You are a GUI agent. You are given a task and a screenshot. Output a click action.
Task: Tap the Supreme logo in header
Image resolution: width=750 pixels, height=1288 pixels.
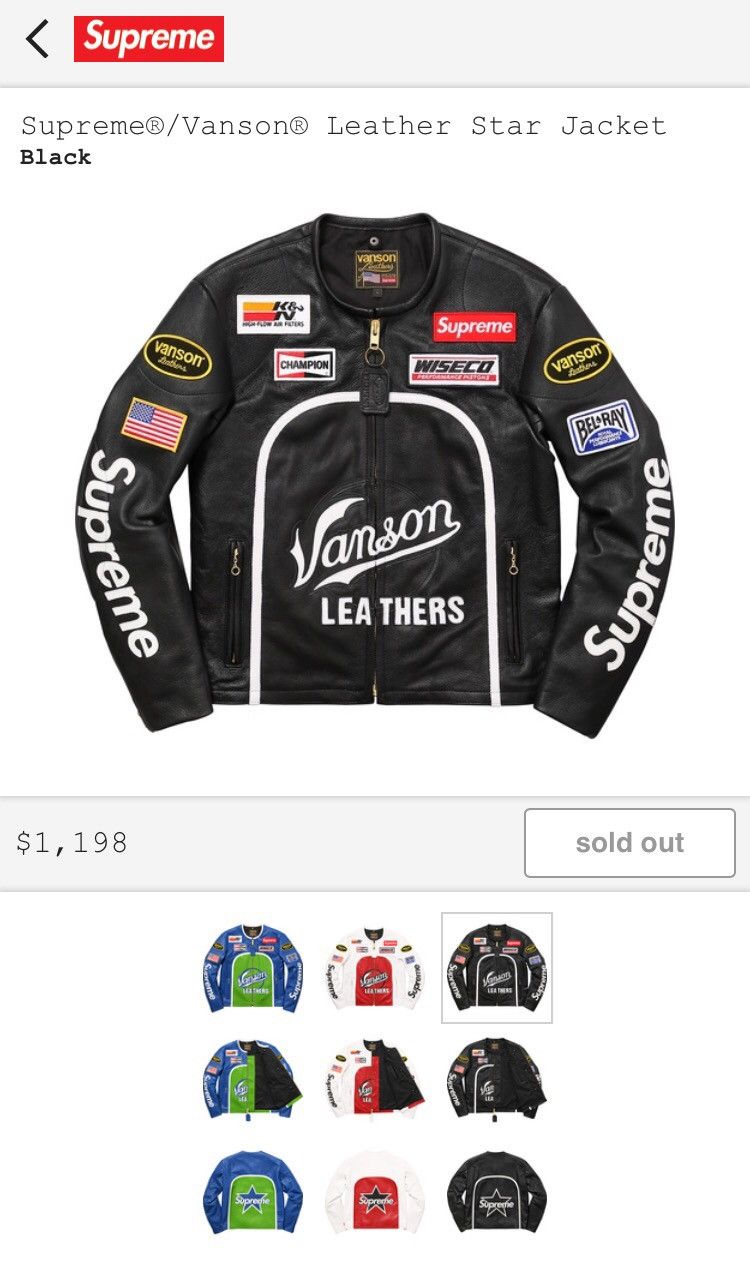coord(148,39)
